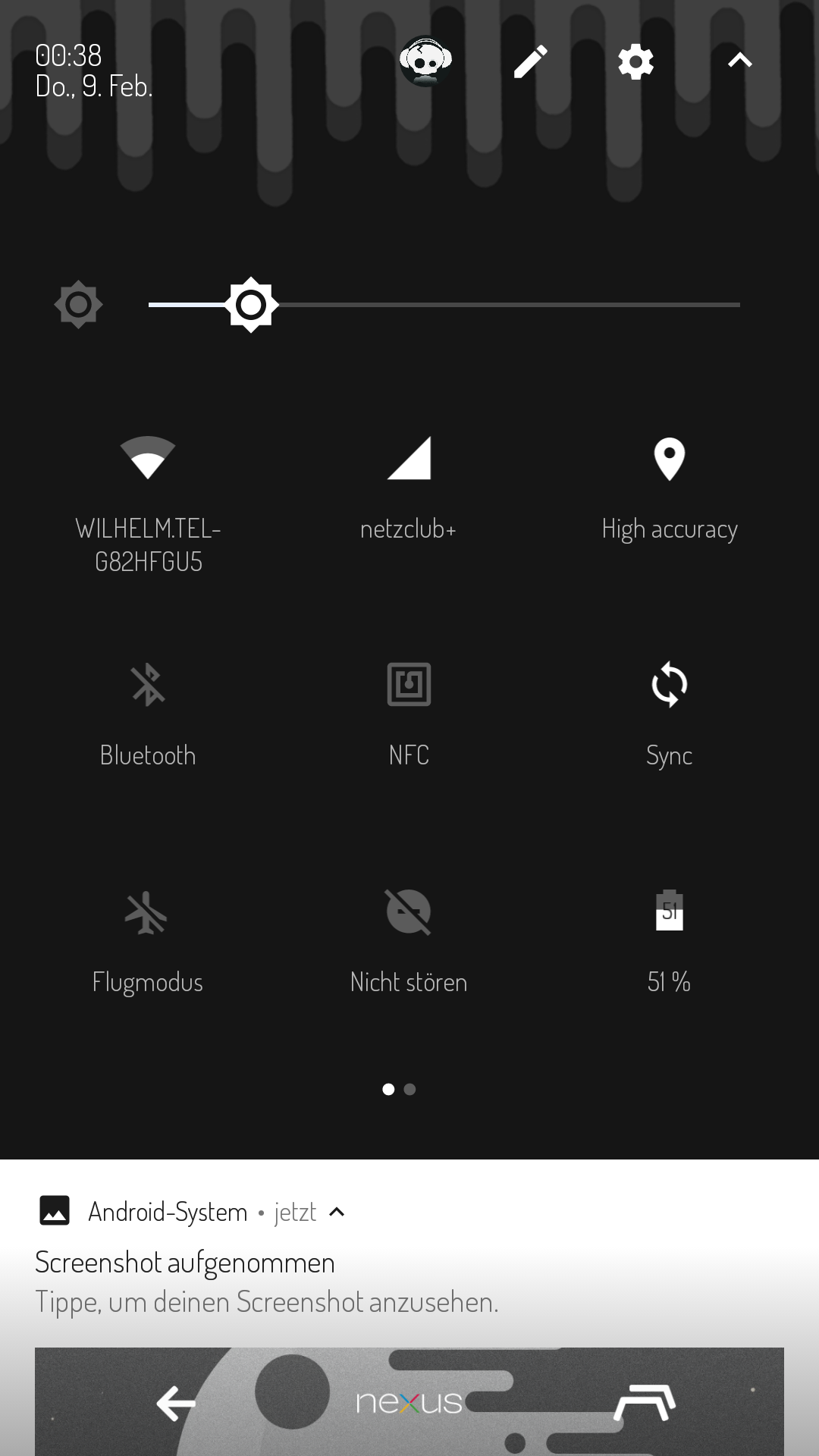Tap the screenshot preview image

(x=409, y=1401)
